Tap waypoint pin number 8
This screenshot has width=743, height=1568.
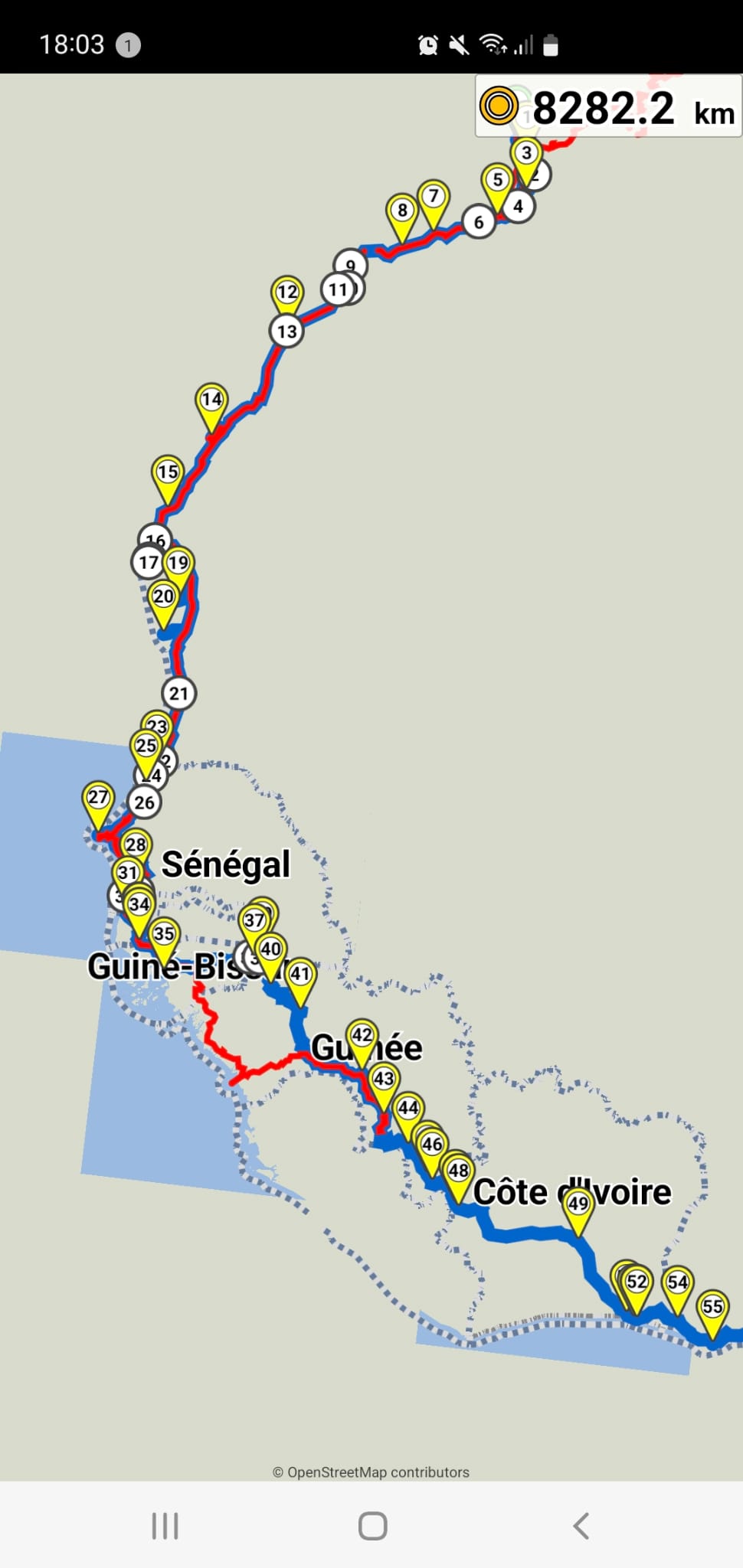pyautogui.click(x=402, y=211)
